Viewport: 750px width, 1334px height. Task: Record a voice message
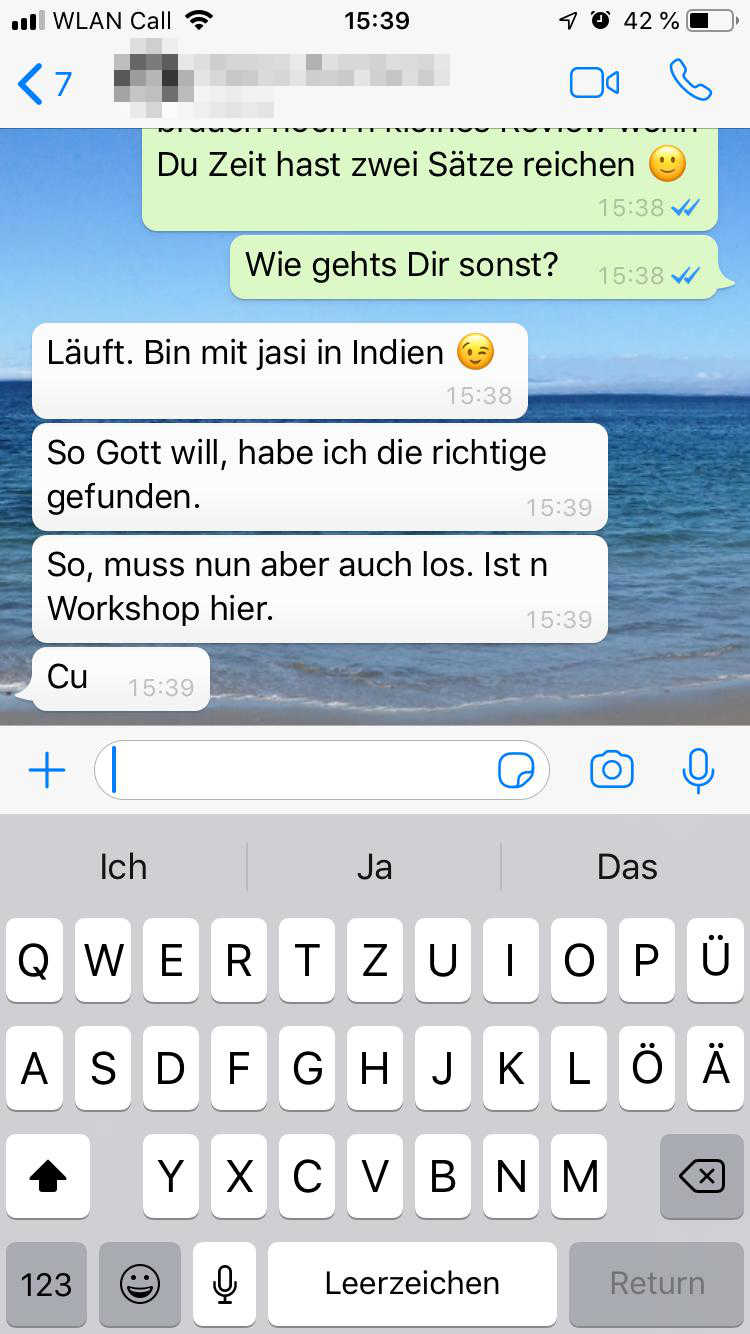click(x=698, y=770)
